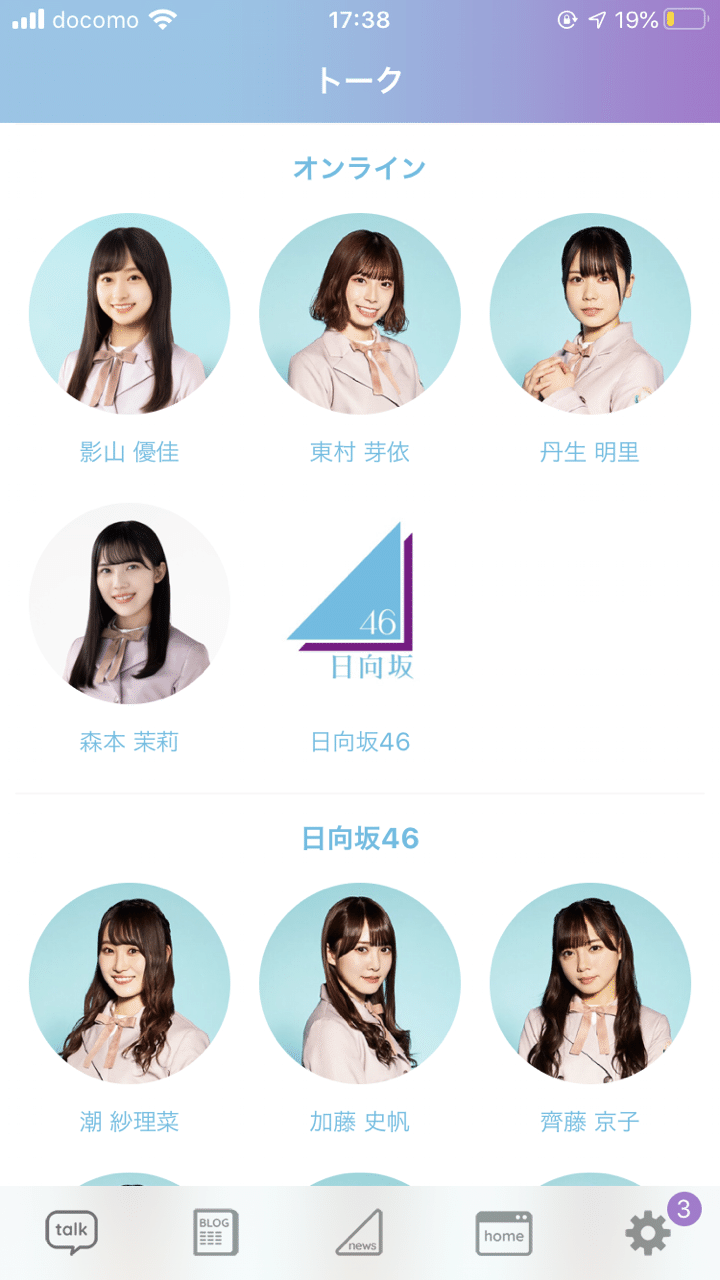Select 丹生 明里 from the online list
The image size is (720, 1280).
[590, 314]
